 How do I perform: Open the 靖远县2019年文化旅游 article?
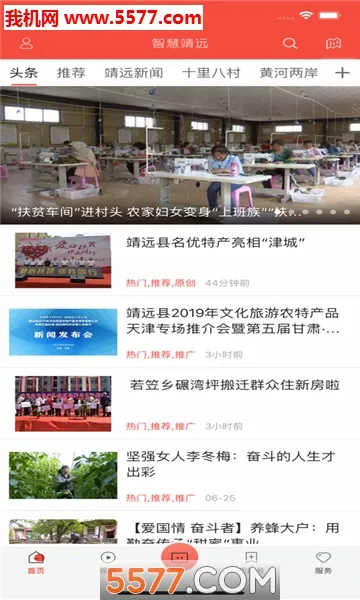click(180, 332)
